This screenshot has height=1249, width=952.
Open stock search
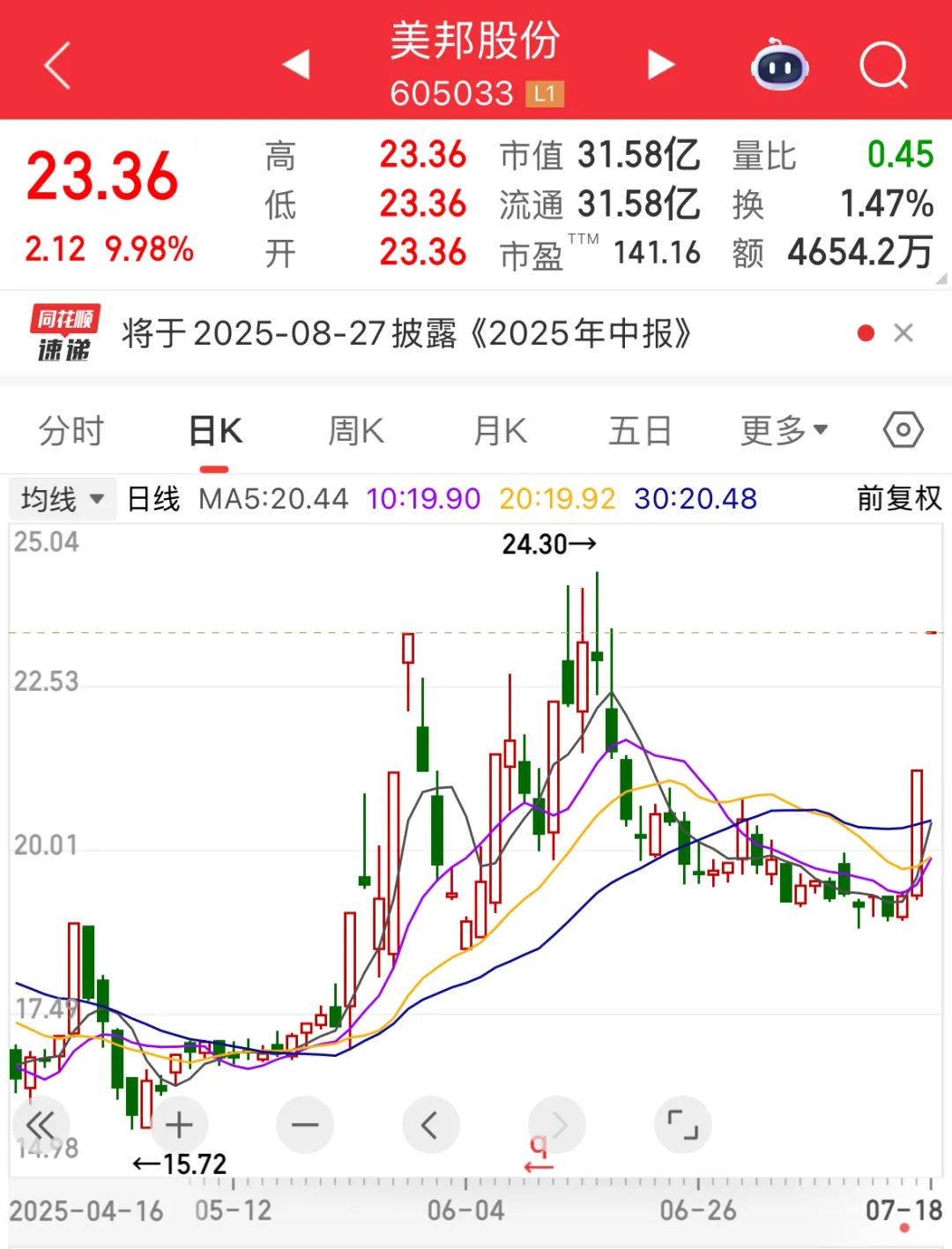(x=883, y=65)
